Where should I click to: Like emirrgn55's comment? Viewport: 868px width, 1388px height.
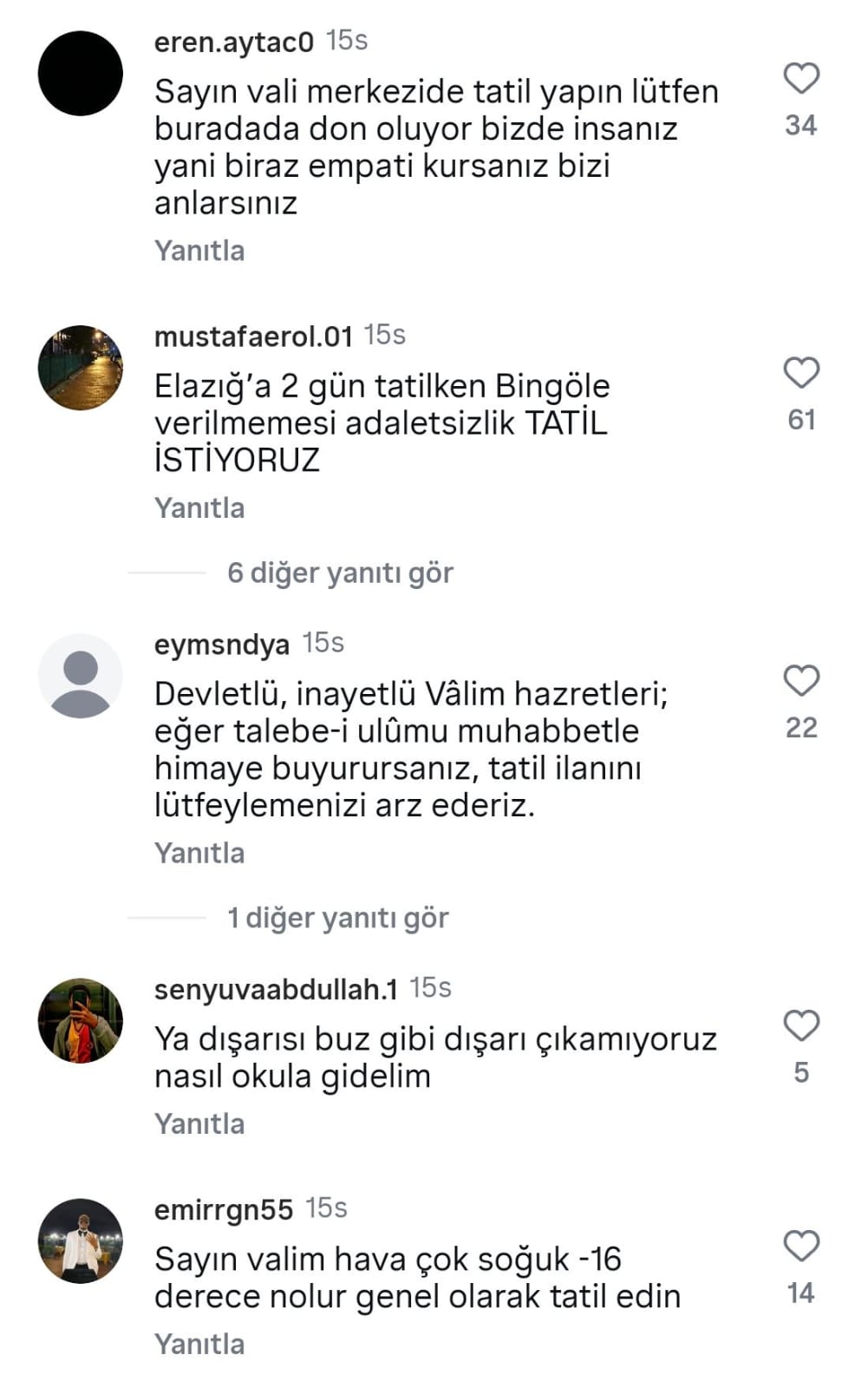coord(801,1246)
